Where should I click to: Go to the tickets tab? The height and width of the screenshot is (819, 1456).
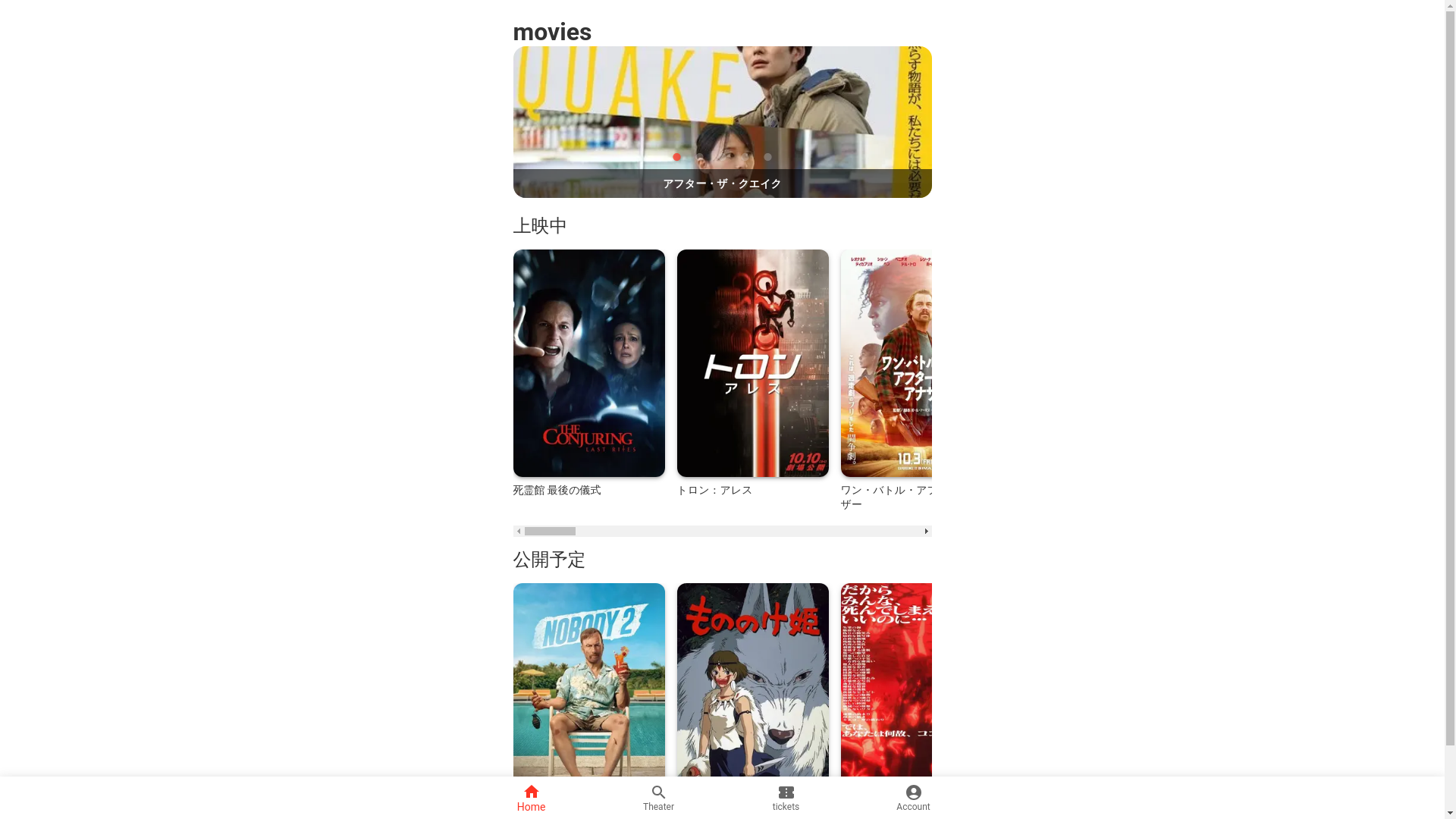786,798
